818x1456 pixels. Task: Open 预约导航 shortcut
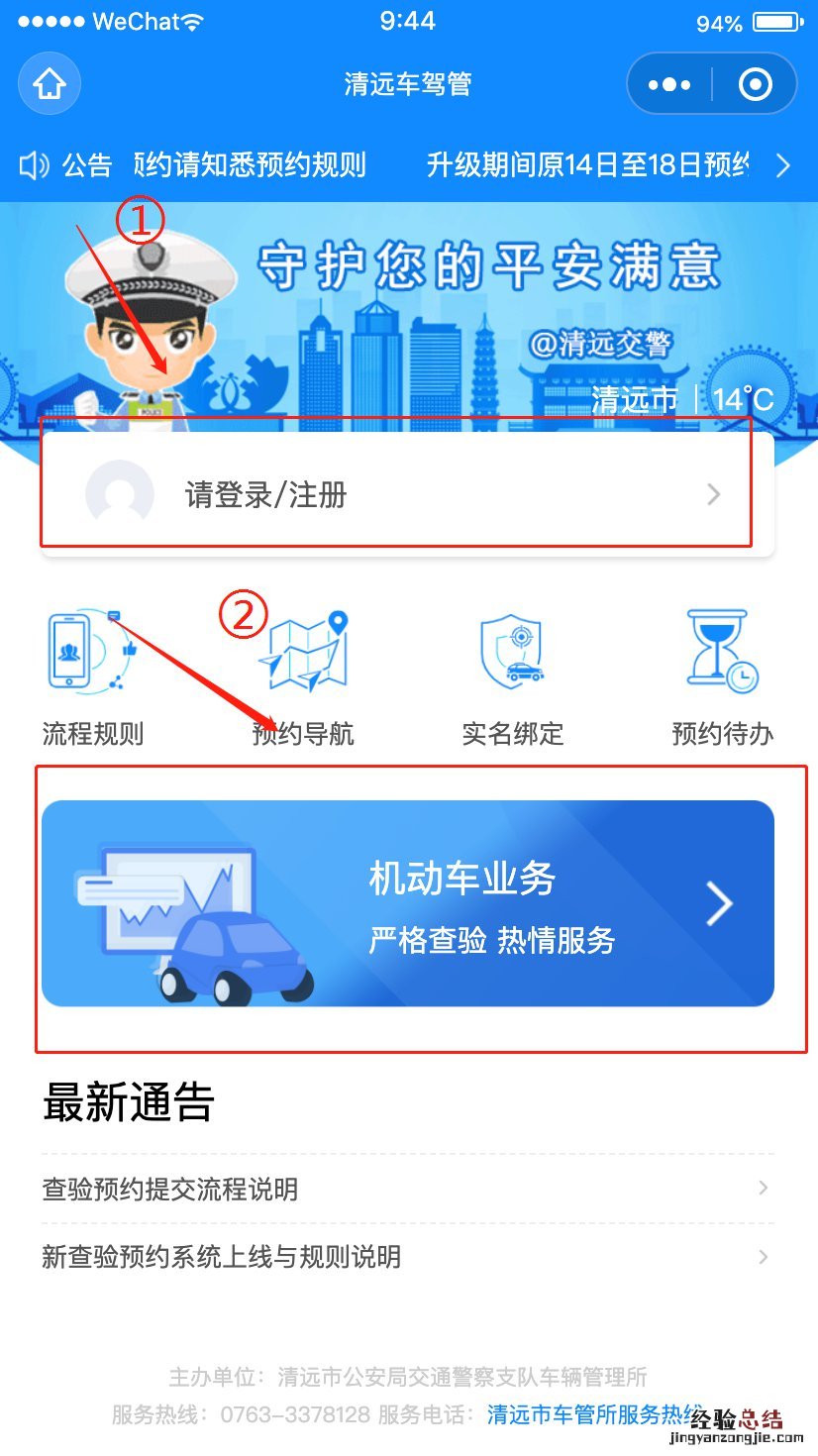click(303, 676)
